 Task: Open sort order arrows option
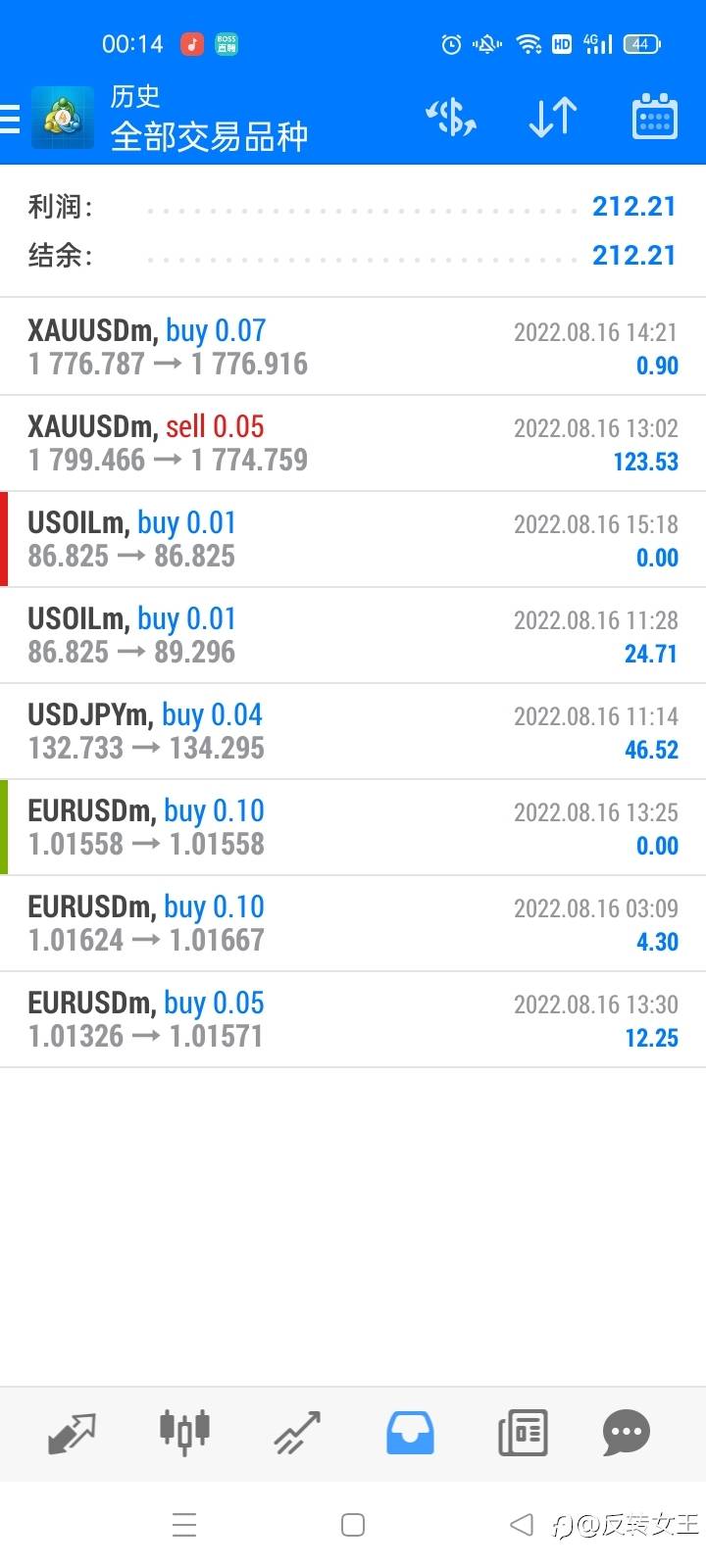click(552, 119)
